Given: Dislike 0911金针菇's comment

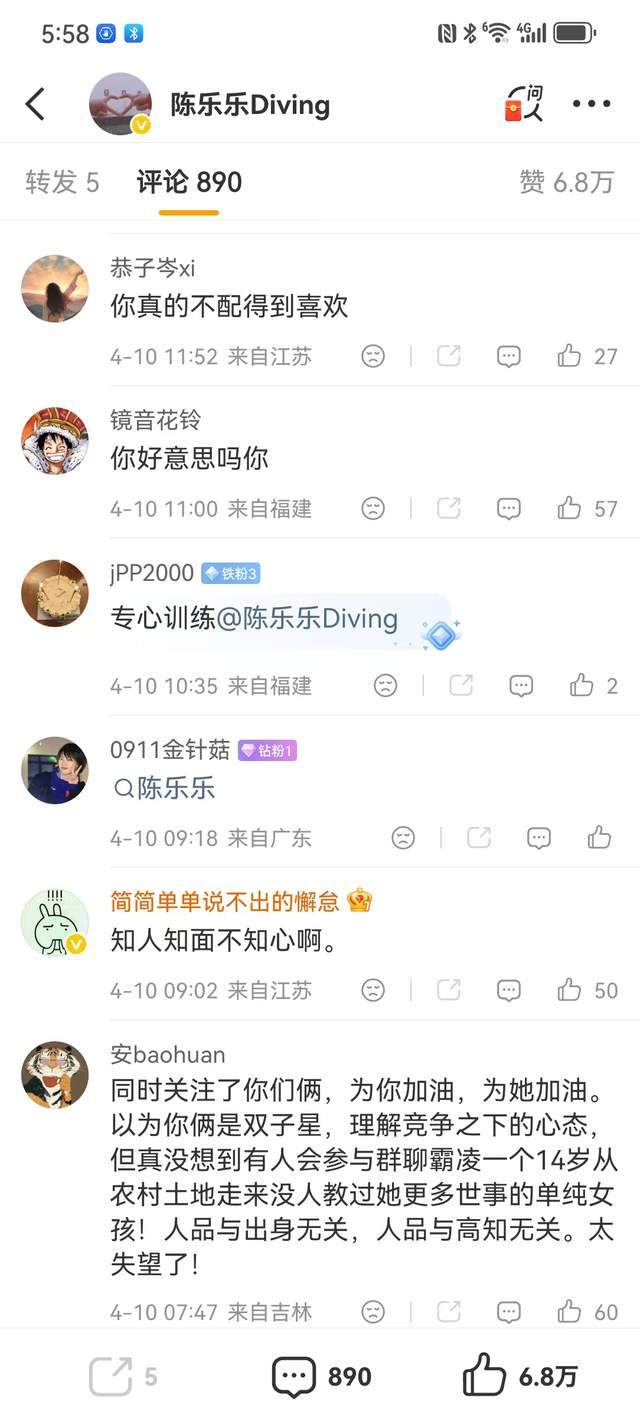Looking at the screenshot, I should click(x=403, y=837).
